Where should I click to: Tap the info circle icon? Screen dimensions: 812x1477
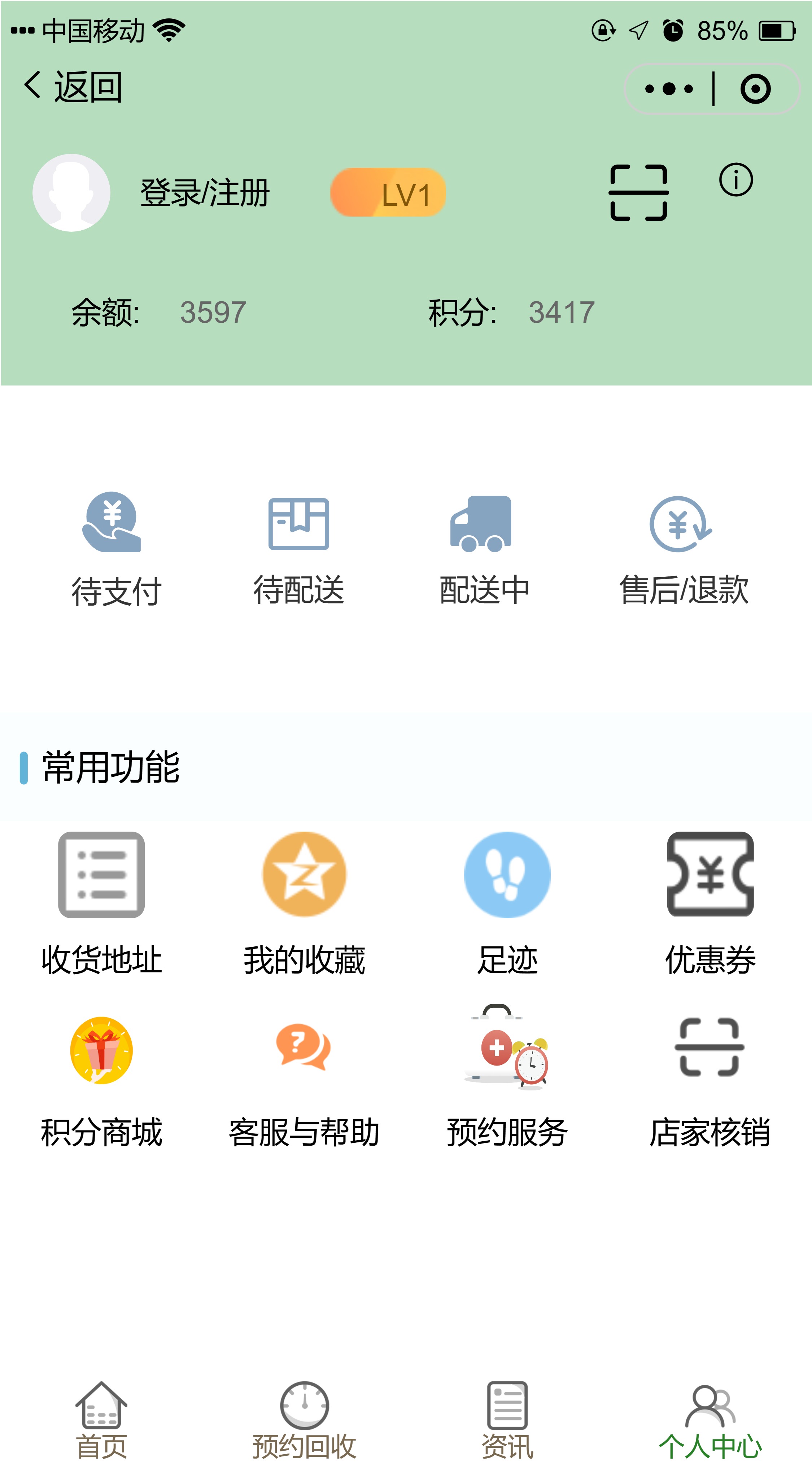tap(736, 180)
